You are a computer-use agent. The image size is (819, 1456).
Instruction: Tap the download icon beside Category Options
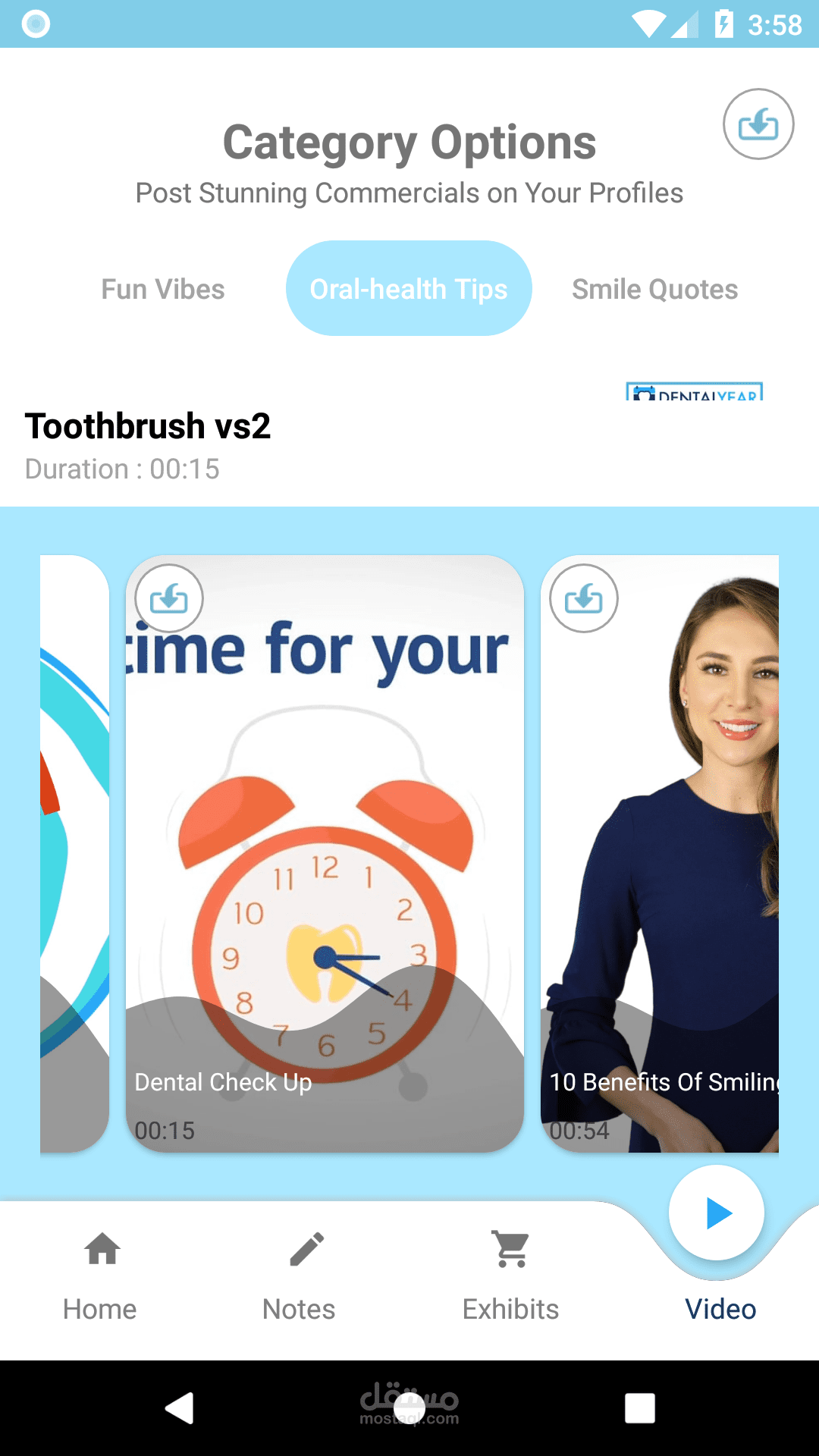tap(758, 124)
